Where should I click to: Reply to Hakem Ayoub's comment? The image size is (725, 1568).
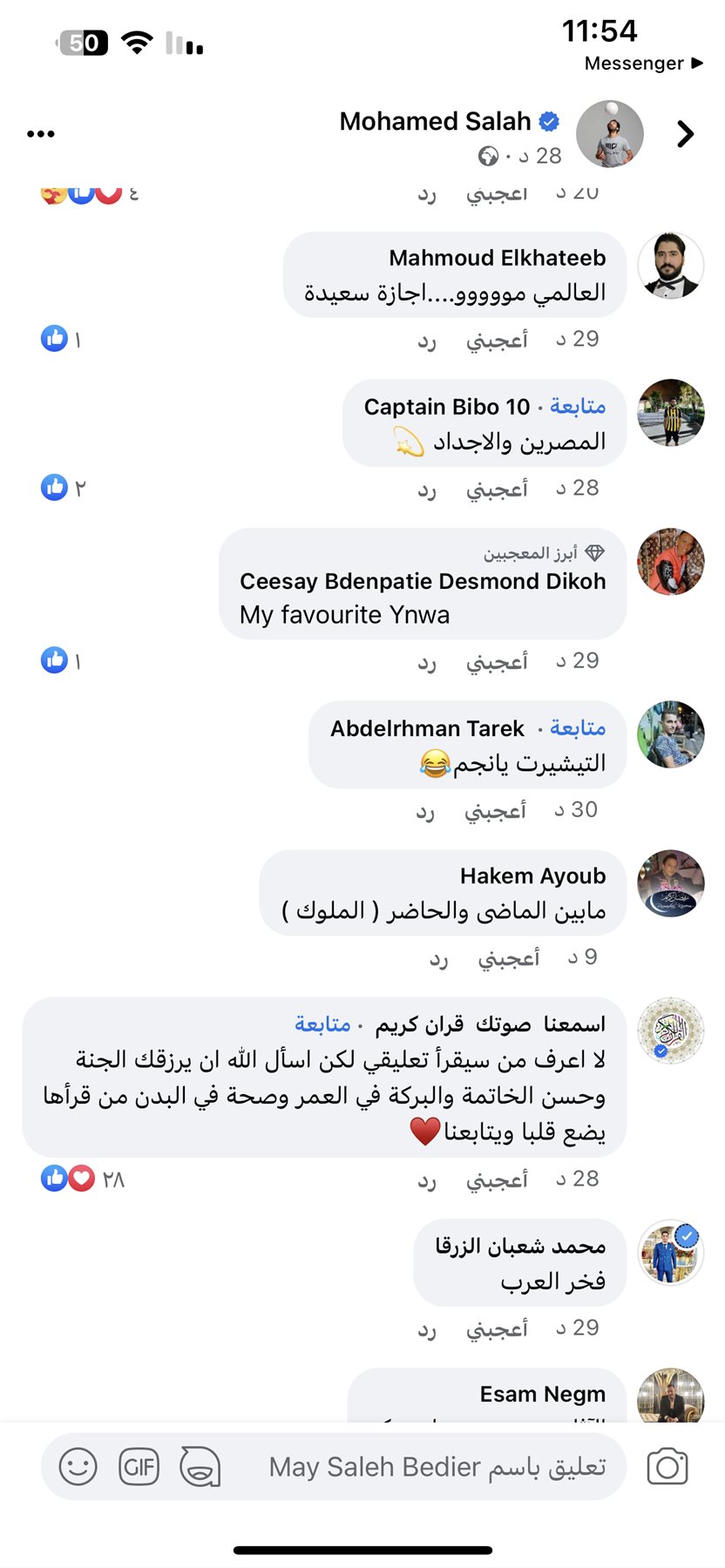click(438, 958)
